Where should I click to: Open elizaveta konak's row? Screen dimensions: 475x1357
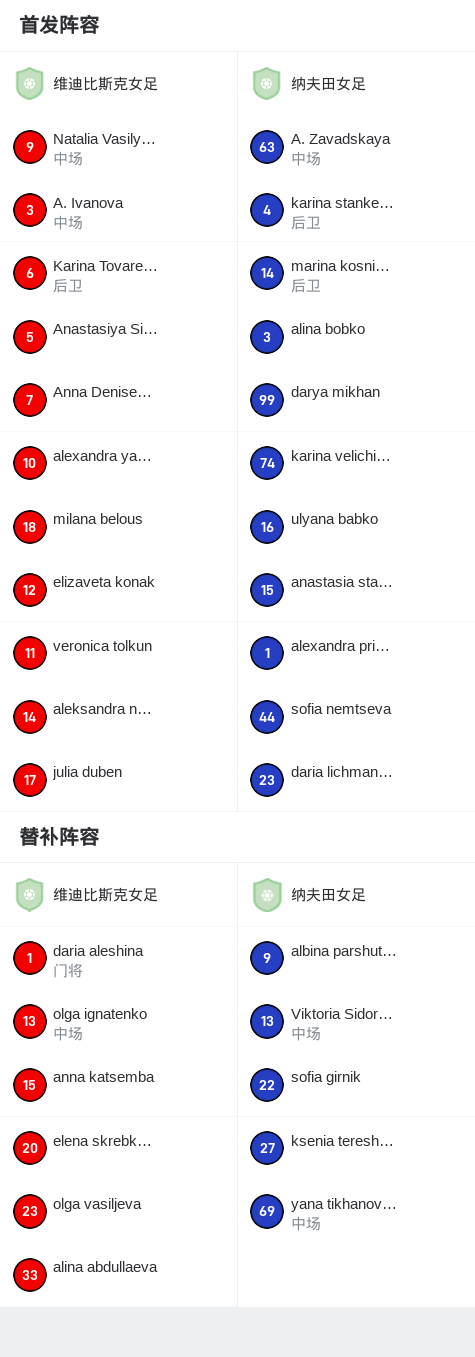point(118,590)
